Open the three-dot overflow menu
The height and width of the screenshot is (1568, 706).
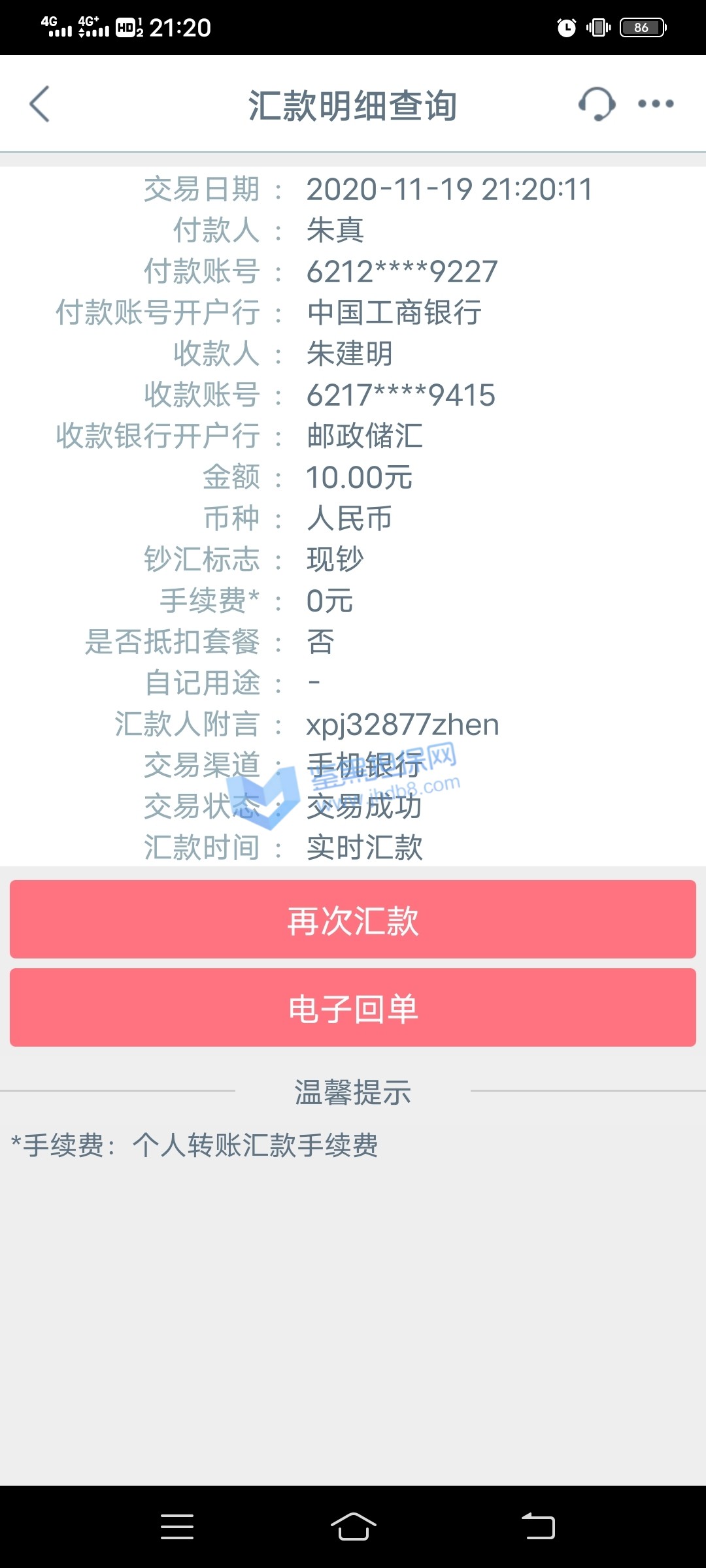[x=656, y=104]
